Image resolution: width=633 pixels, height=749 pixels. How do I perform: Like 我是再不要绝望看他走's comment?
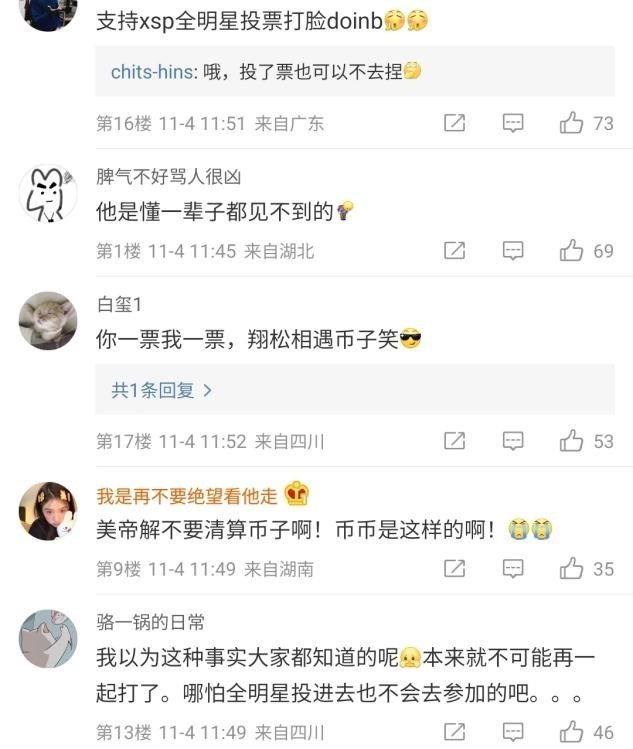pos(572,568)
